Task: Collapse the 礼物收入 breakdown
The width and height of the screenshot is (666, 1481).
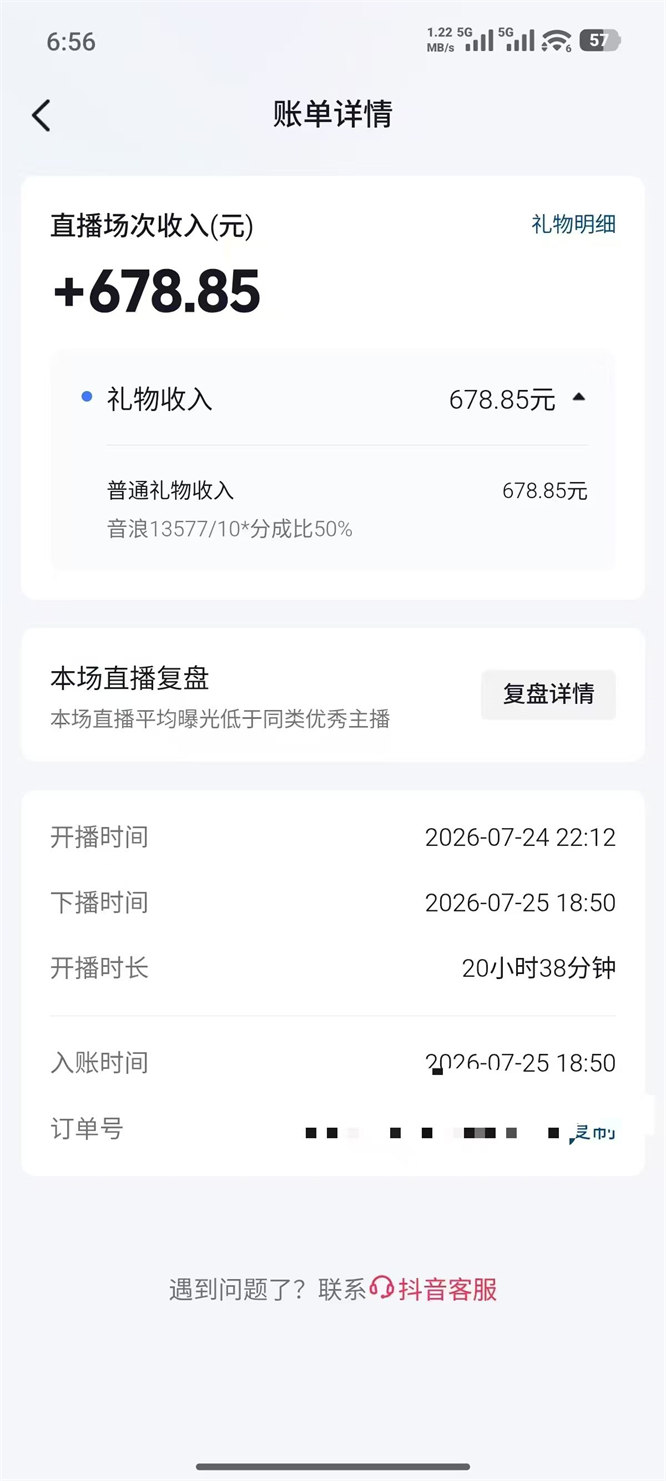Action: 579,398
